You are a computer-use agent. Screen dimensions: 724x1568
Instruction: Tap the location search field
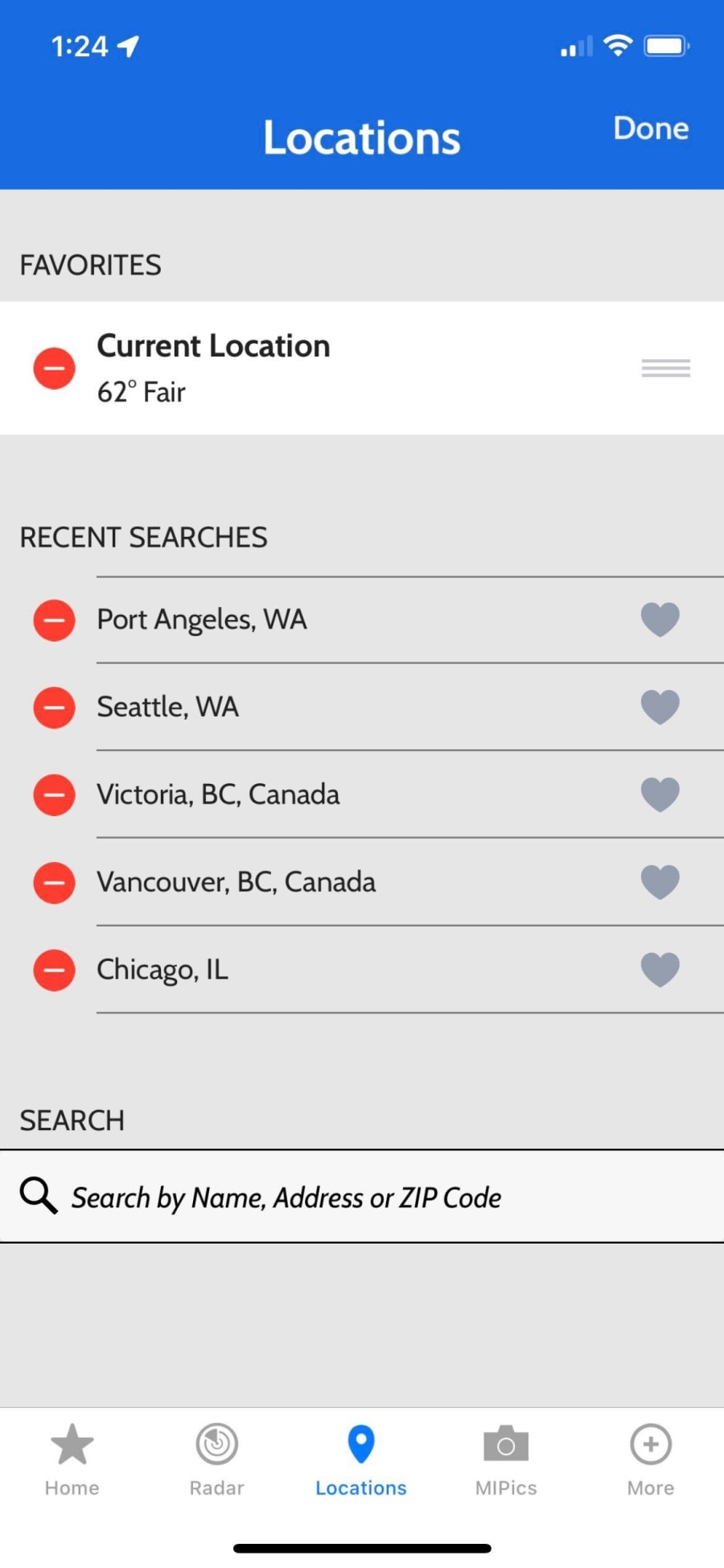(x=362, y=1197)
